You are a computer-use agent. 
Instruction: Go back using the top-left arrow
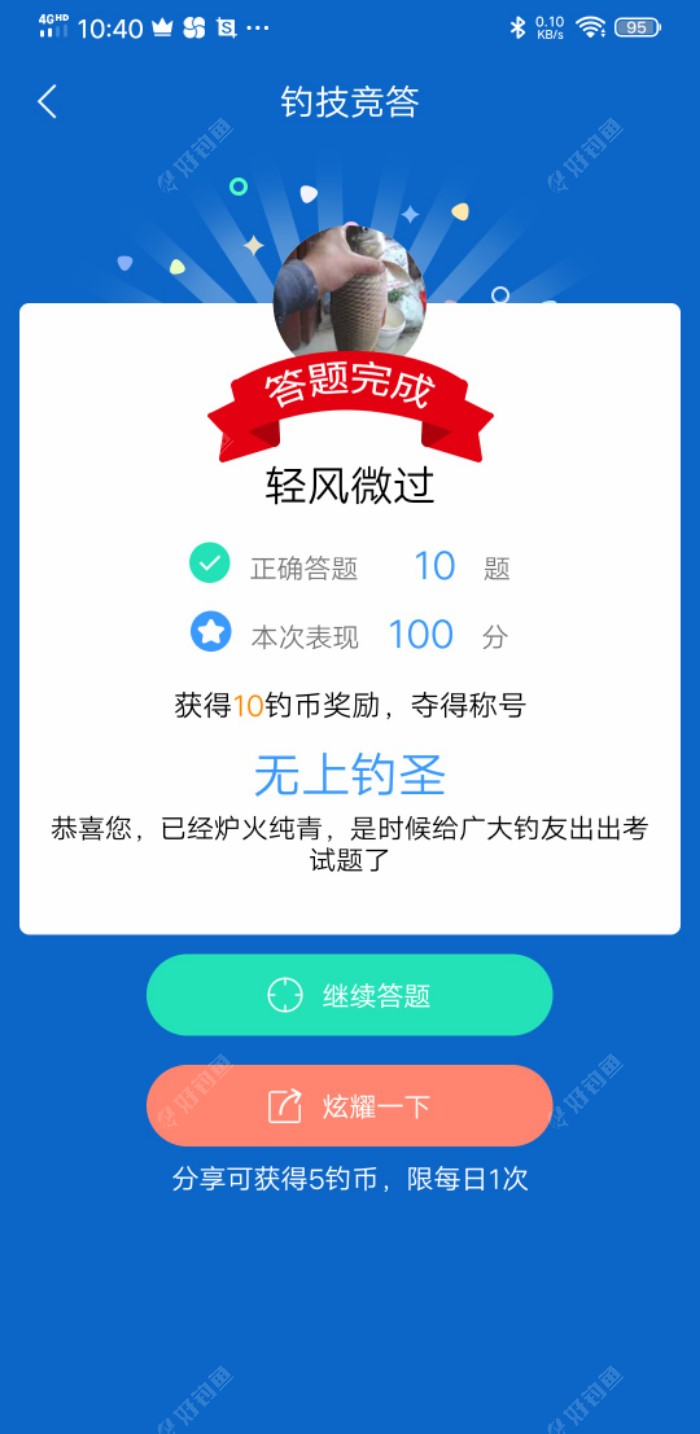point(47,102)
